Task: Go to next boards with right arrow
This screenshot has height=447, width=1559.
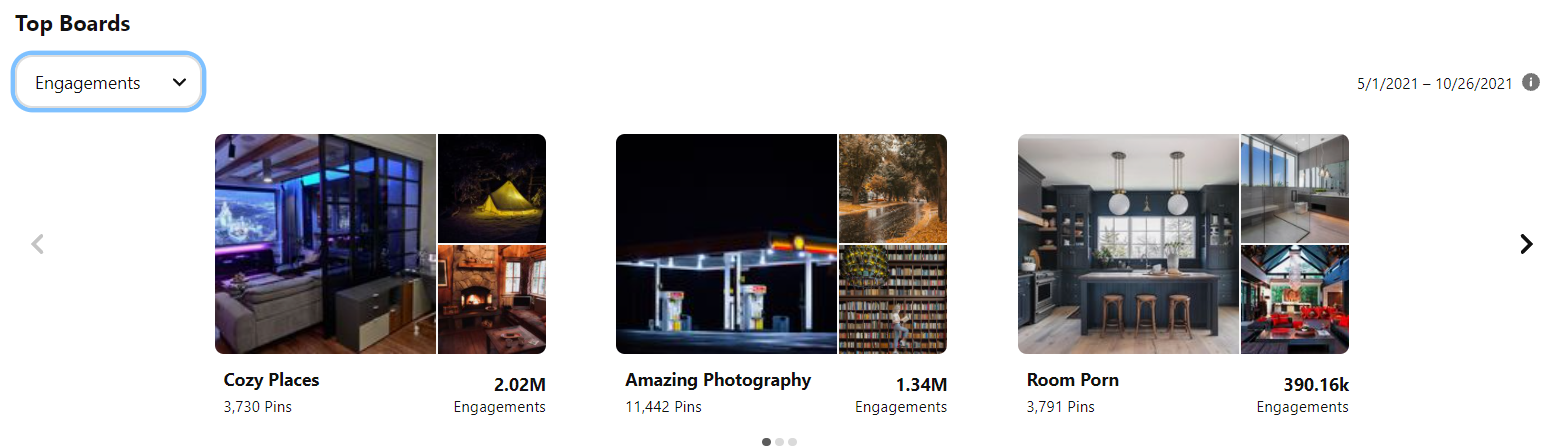Action: click(1526, 244)
